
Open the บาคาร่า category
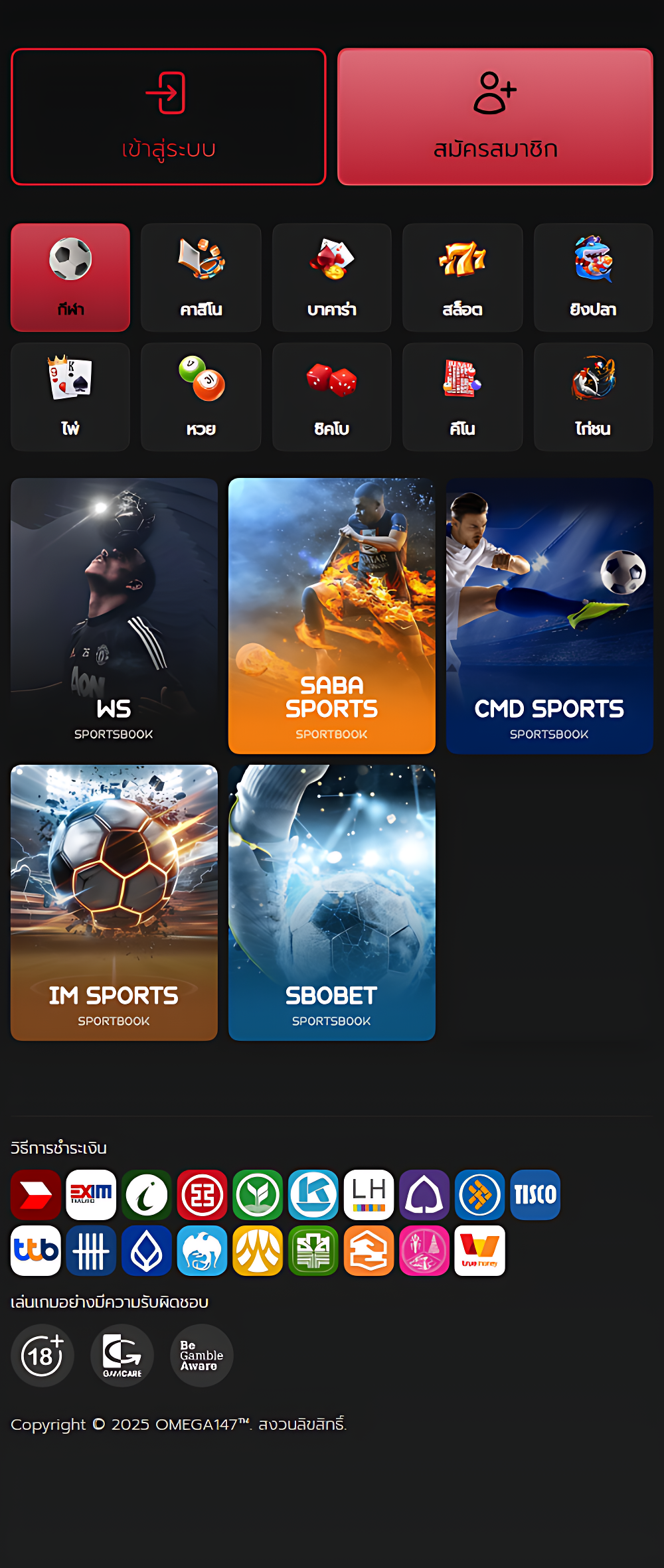point(332,277)
